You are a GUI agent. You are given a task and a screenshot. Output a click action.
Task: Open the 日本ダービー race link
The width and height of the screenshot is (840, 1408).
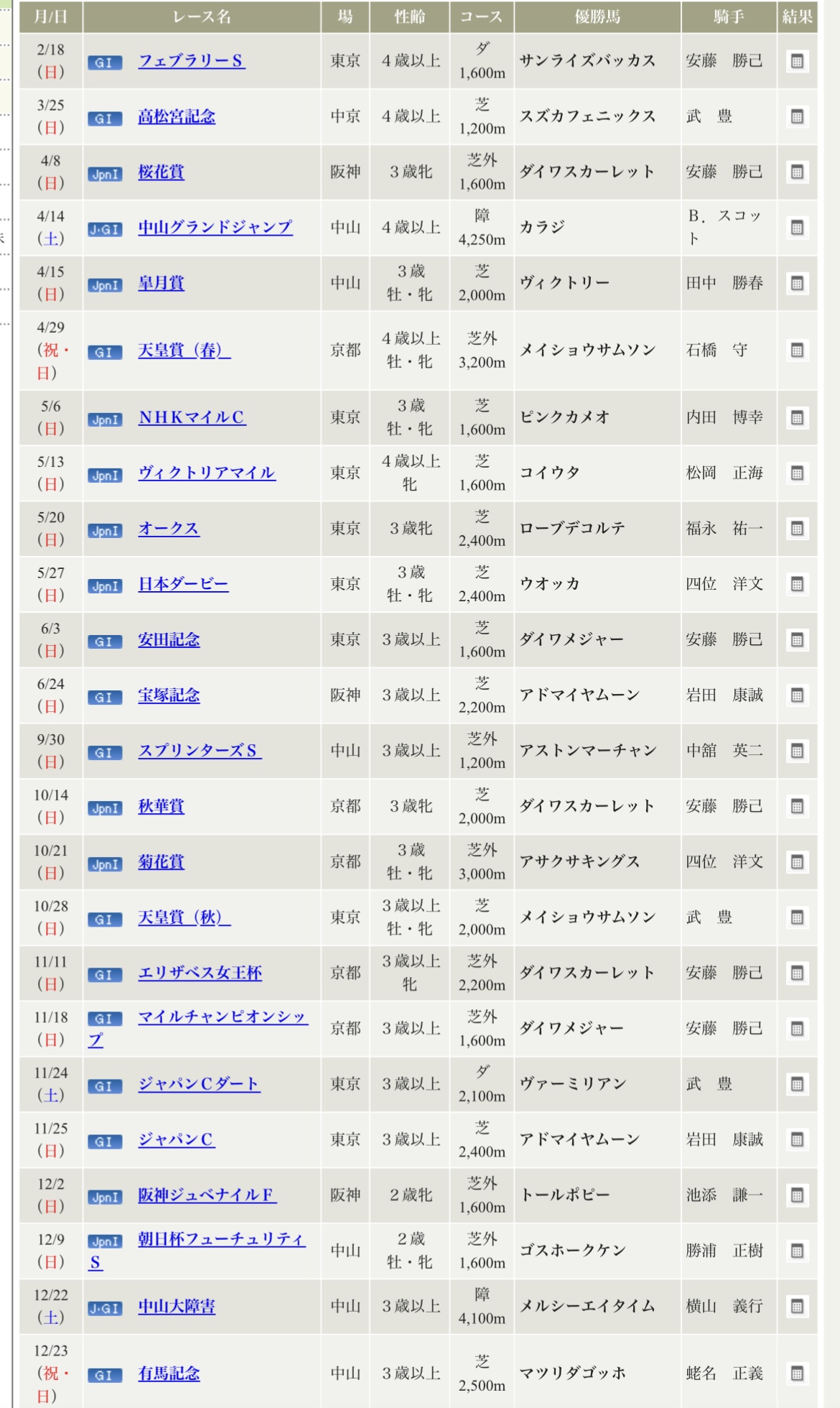[183, 584]
